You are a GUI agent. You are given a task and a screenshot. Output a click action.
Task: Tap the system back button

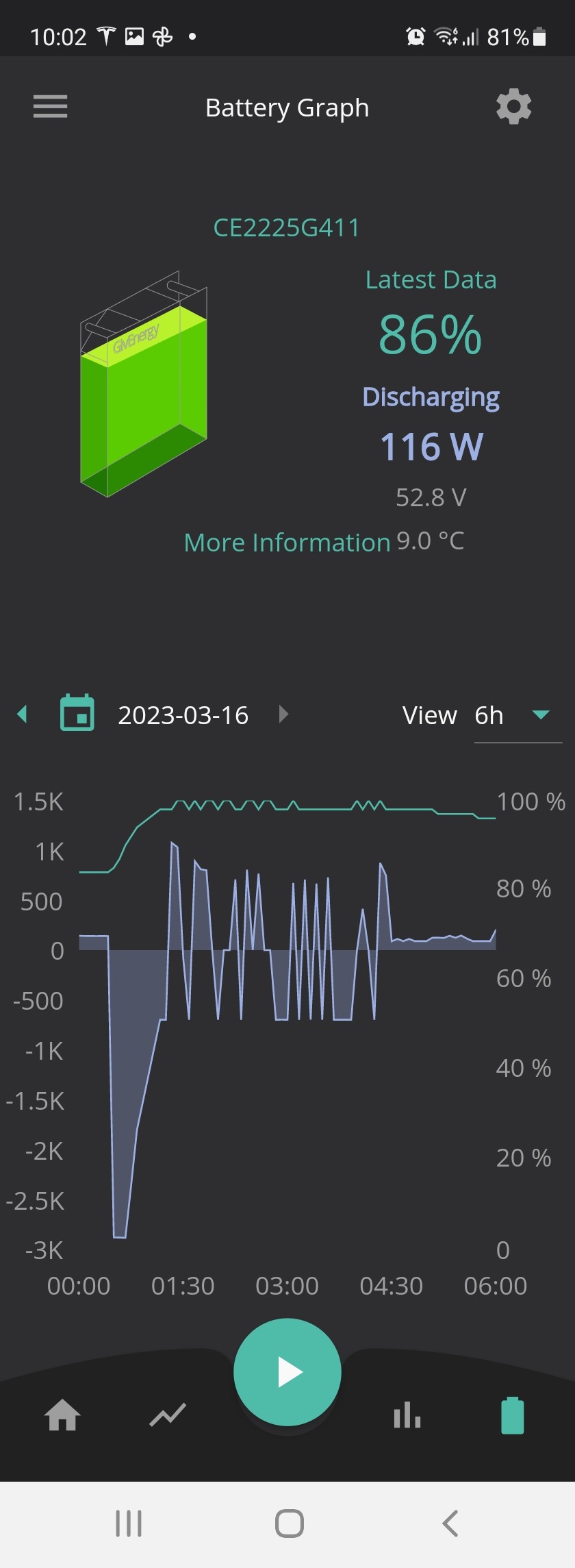tap(450, 1523)
